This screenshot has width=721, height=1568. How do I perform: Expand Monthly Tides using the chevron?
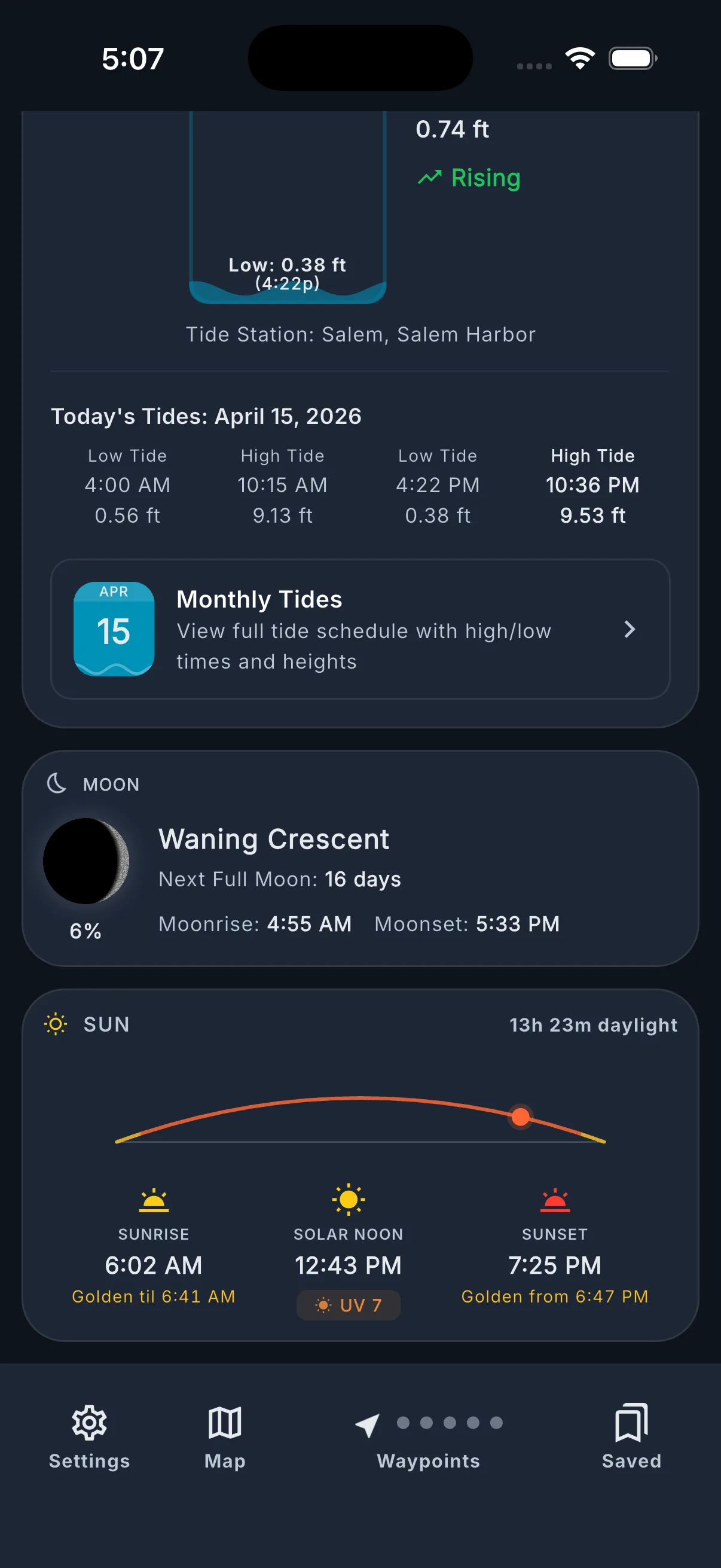(x=630, y=630)
